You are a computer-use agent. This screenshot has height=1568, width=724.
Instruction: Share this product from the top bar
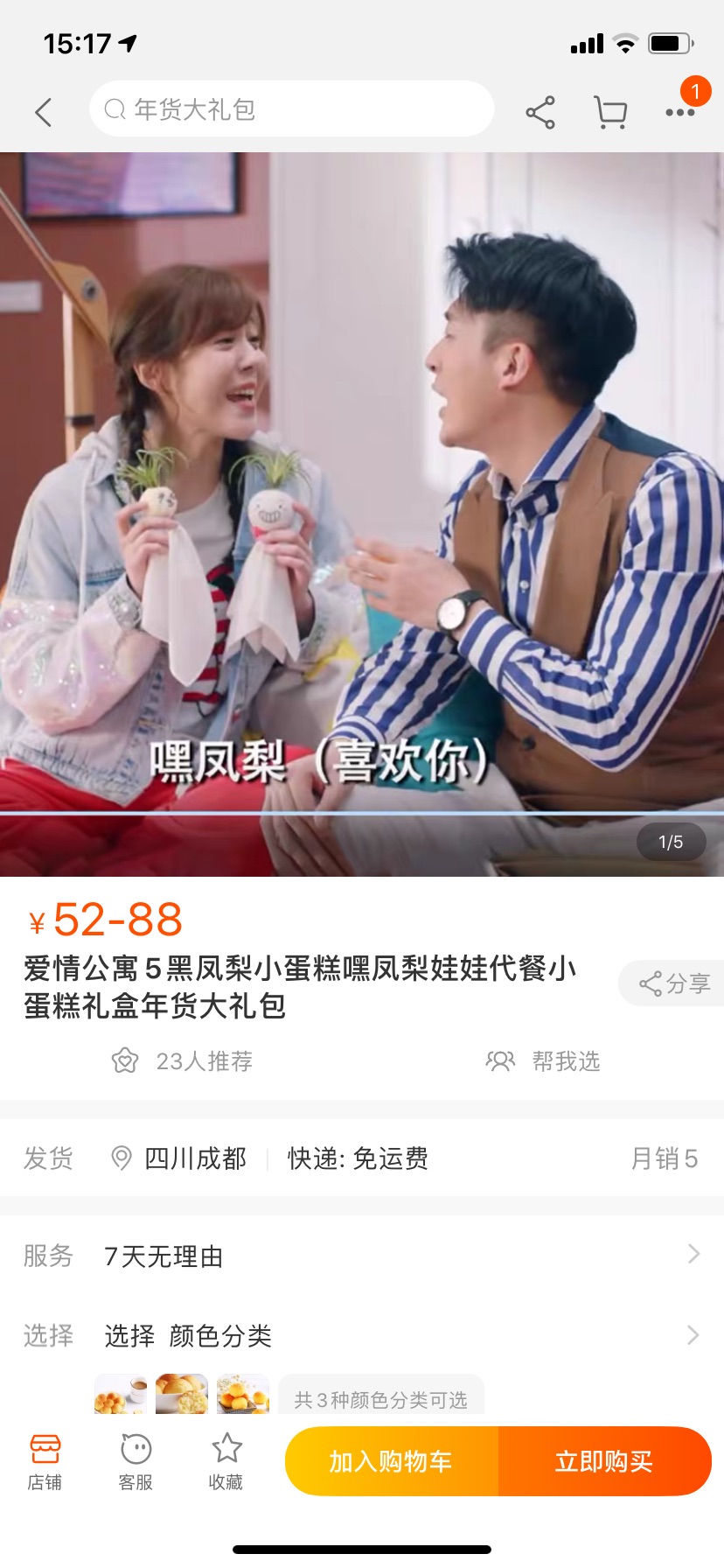[x=540, y=112]
